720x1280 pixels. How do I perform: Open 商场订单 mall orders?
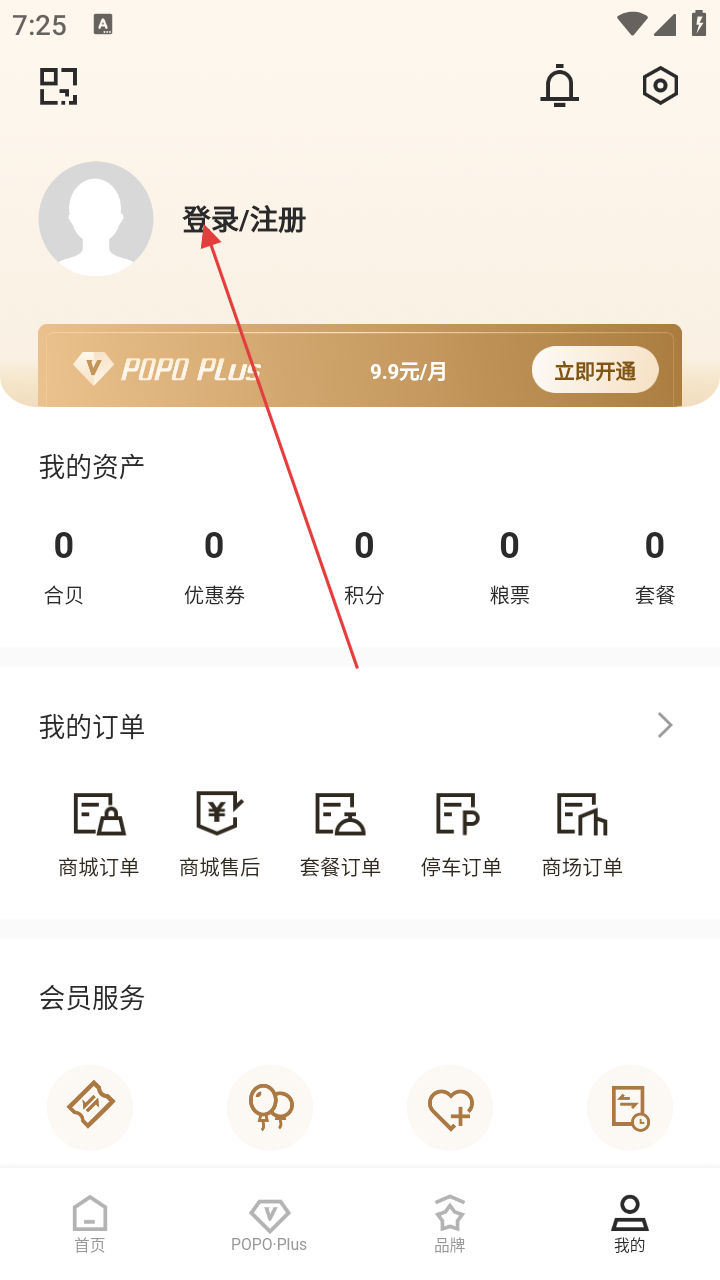[x=582, y=833]
